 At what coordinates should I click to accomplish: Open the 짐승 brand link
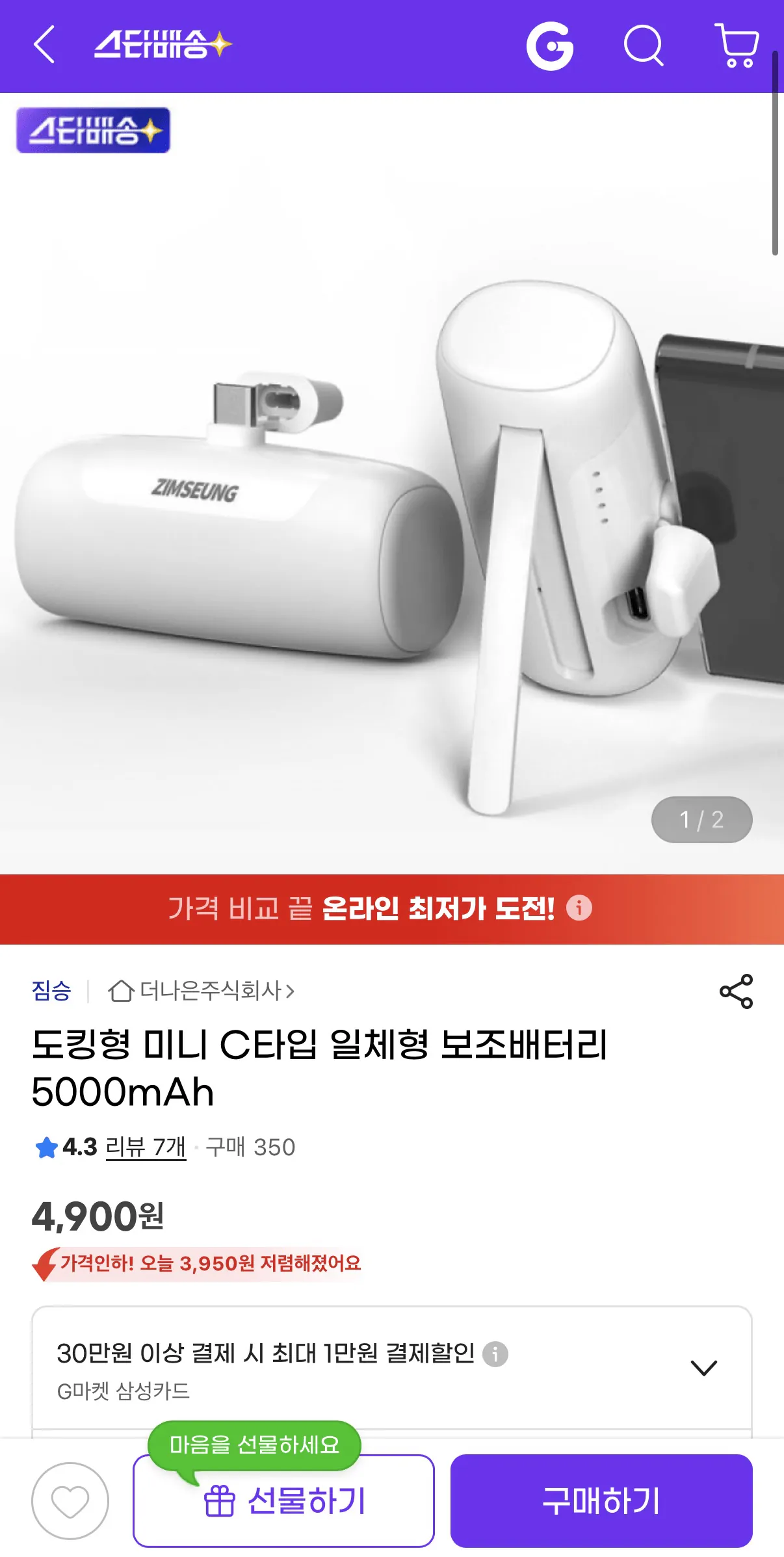click(x=51, y=992)
